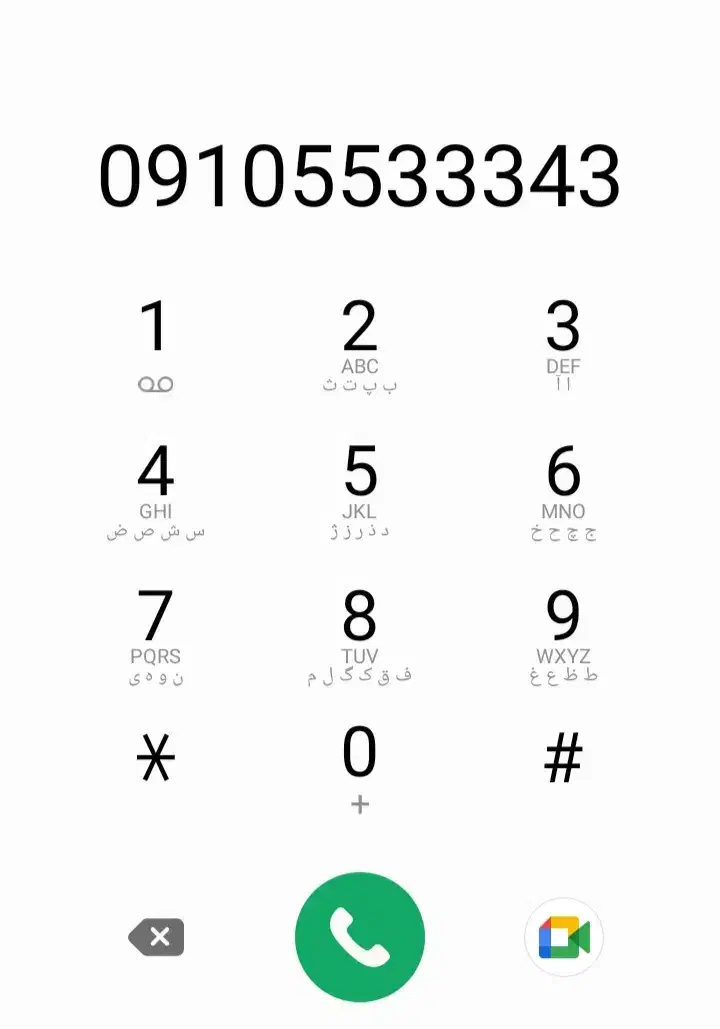This screenshot has height=1029, width=720.
Task: Insert the star symbol key
Action: [x=155, y=762]
